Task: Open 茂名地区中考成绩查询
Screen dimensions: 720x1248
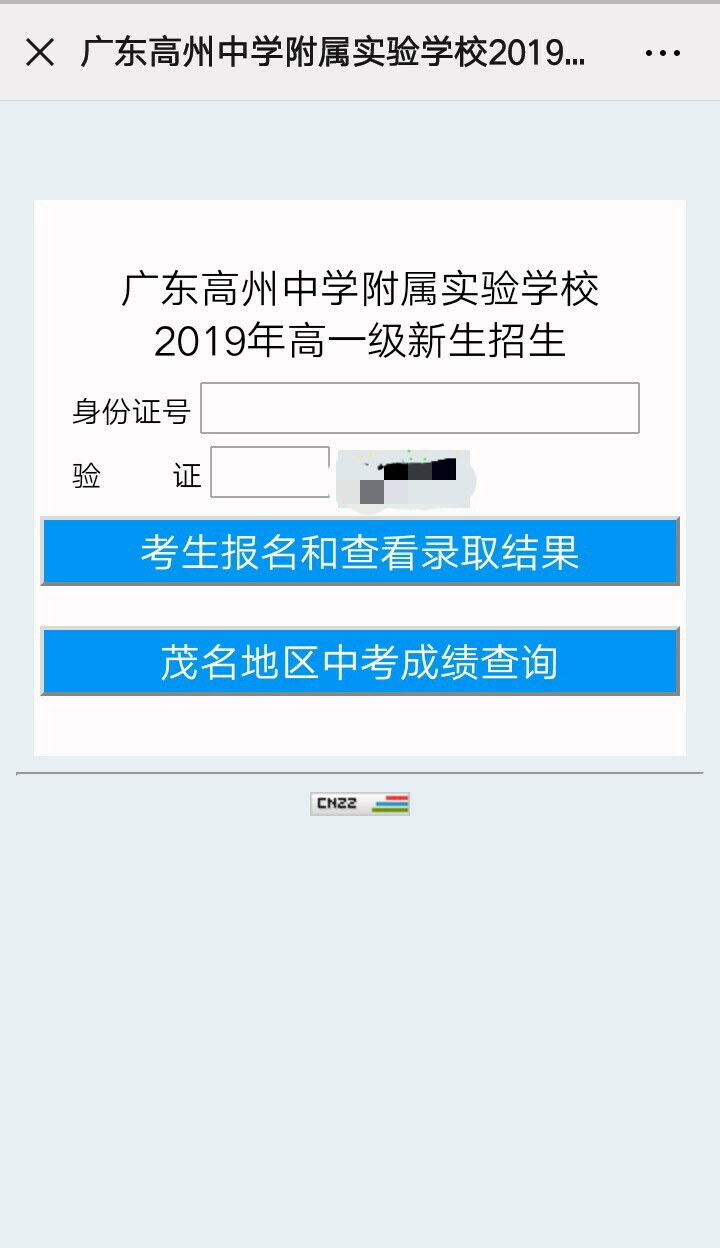Action: click(x=360, y=662)
